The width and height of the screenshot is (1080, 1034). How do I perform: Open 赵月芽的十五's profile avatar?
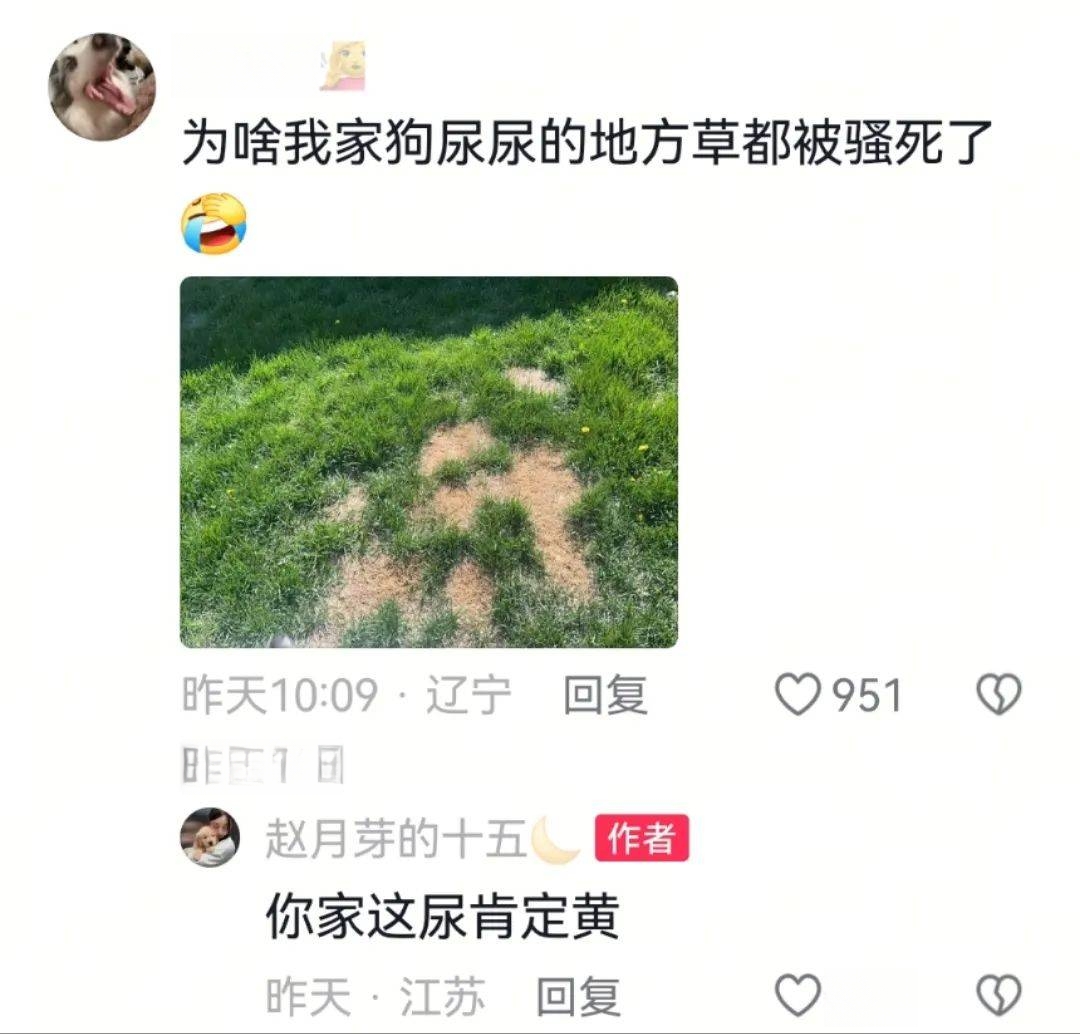[210, 838]
